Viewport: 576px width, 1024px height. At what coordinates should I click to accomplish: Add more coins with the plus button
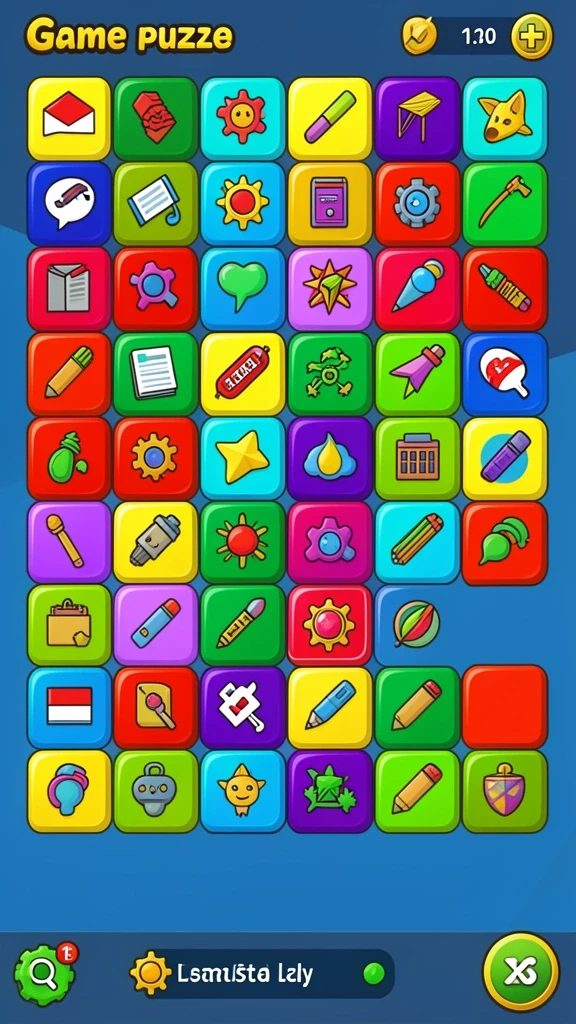531,36
